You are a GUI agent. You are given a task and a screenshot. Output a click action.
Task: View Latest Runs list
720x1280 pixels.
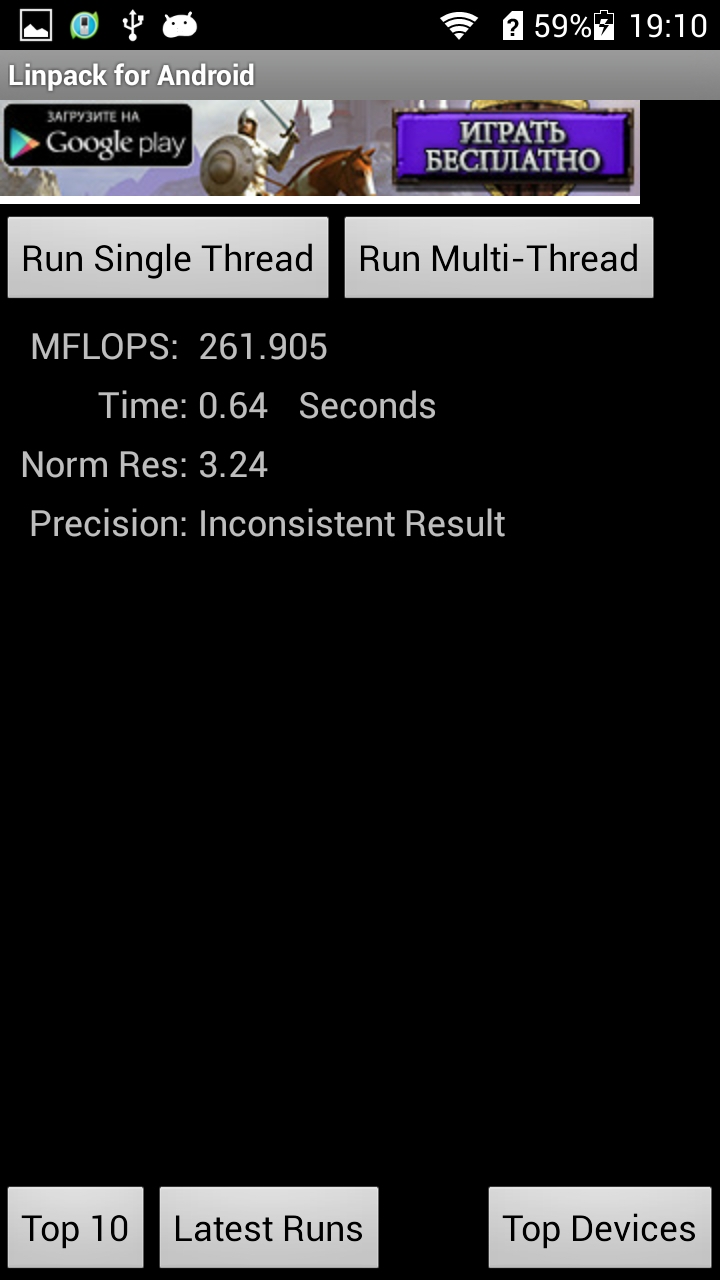coord(268,1228)
